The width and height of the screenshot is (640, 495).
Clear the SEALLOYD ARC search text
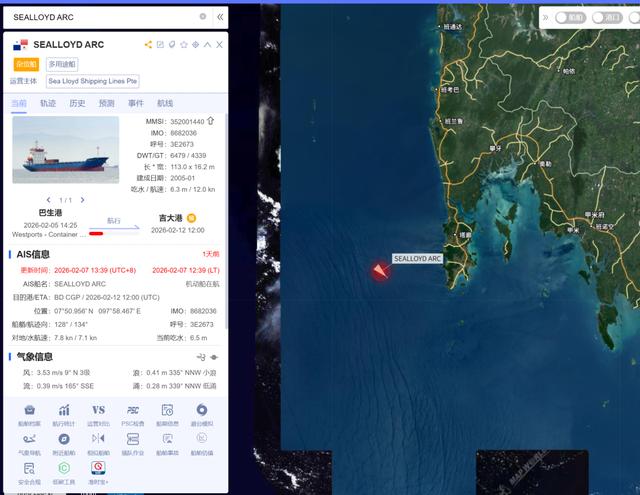pos(203,17)
